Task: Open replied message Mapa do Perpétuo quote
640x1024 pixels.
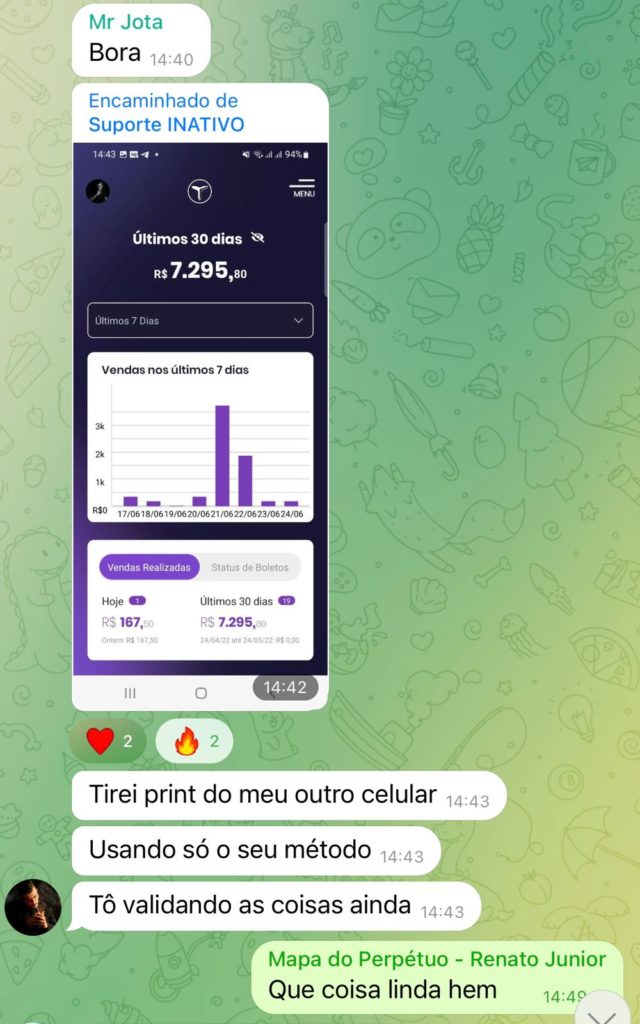Action: [x=436, y=959]
